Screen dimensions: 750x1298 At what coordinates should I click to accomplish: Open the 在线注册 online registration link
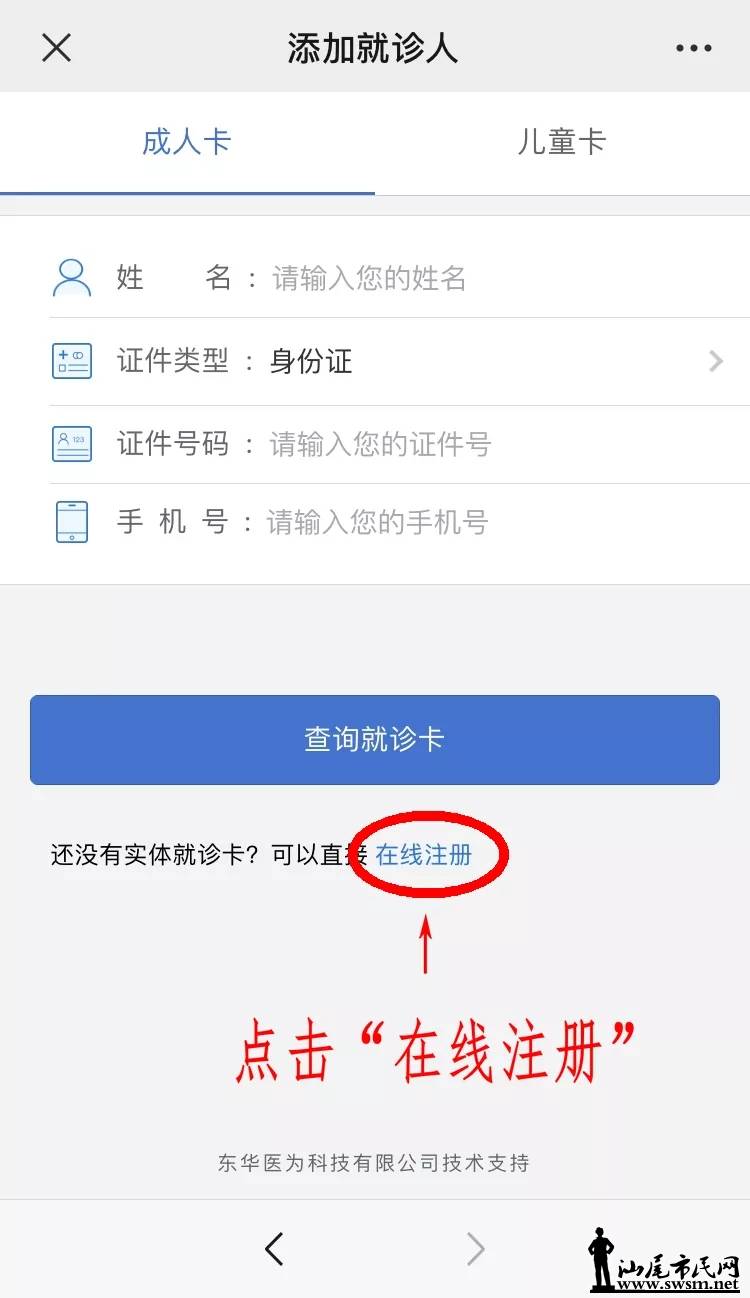click(x=424, y=855)
